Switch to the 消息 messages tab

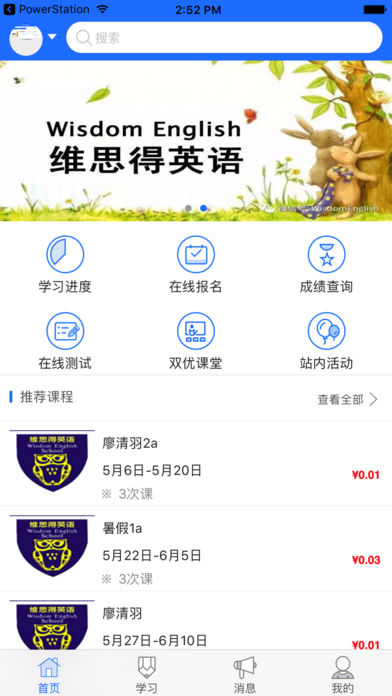pyautogui.click(x=245, y=675)
